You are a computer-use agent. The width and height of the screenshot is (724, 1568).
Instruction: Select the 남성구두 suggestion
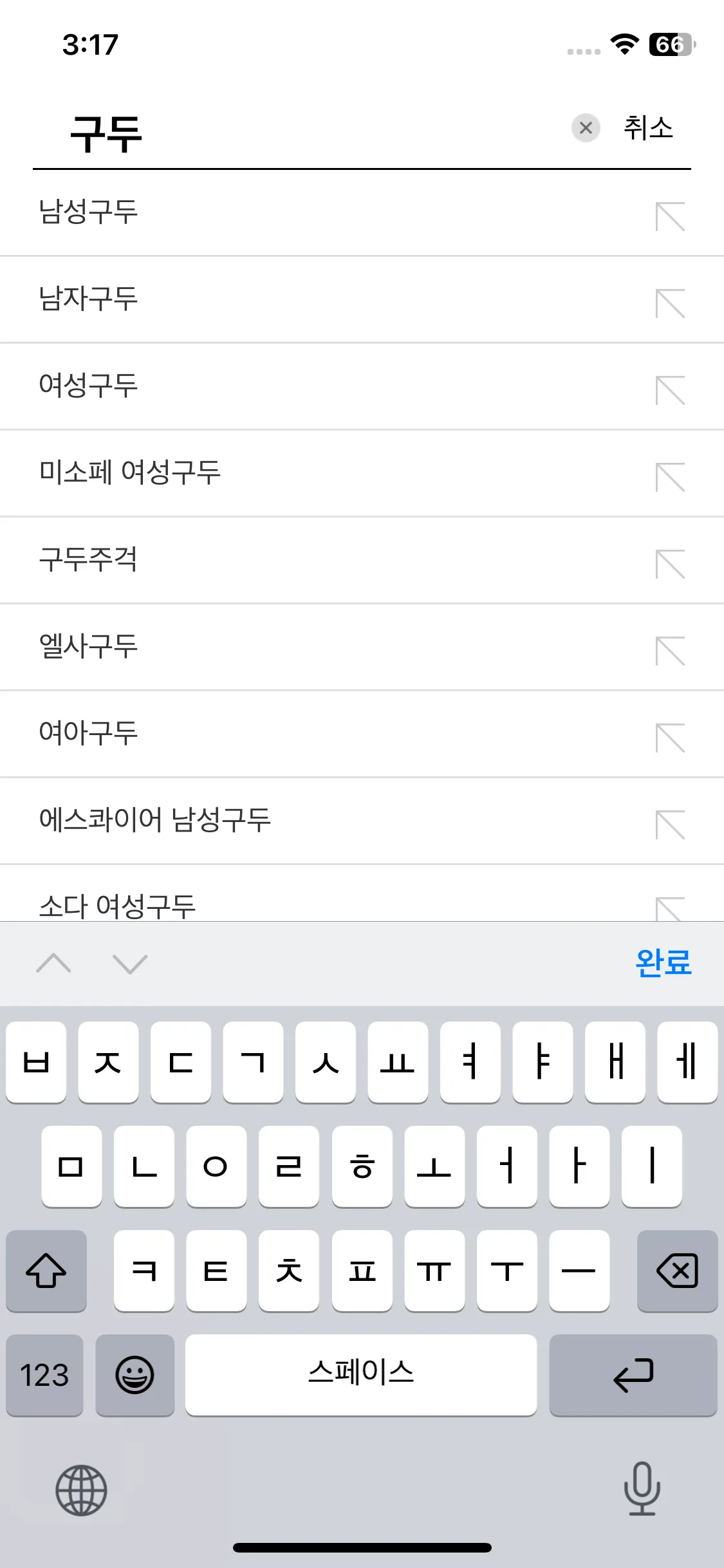(x=89, y=212)
